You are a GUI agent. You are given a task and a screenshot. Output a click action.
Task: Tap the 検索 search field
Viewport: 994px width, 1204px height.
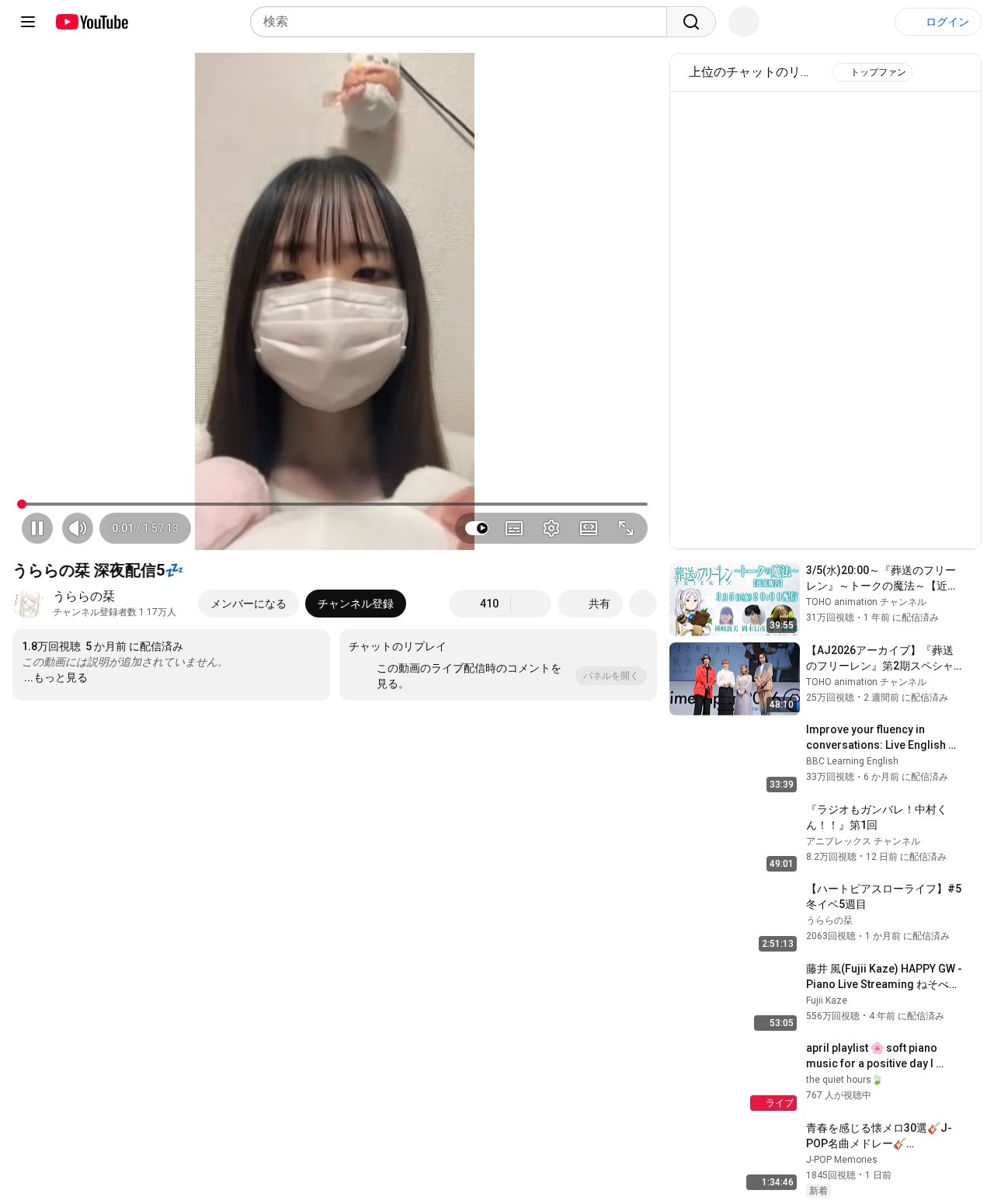point(458,22)
